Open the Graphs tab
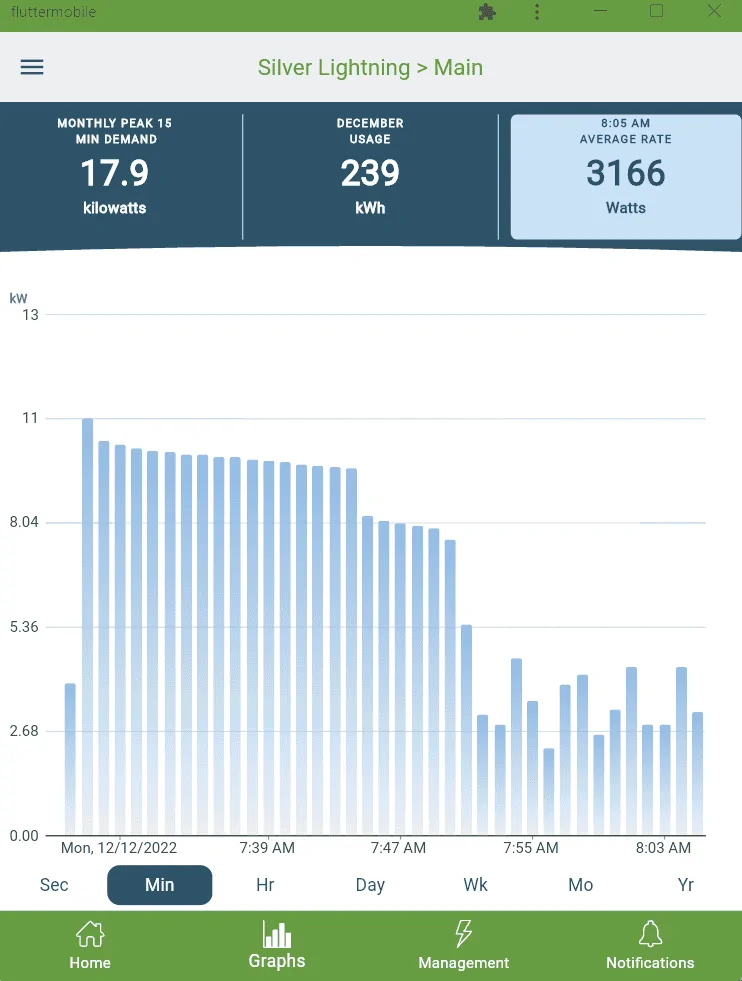This screenshot has height=981, width=742. click(x=277, y=946)
